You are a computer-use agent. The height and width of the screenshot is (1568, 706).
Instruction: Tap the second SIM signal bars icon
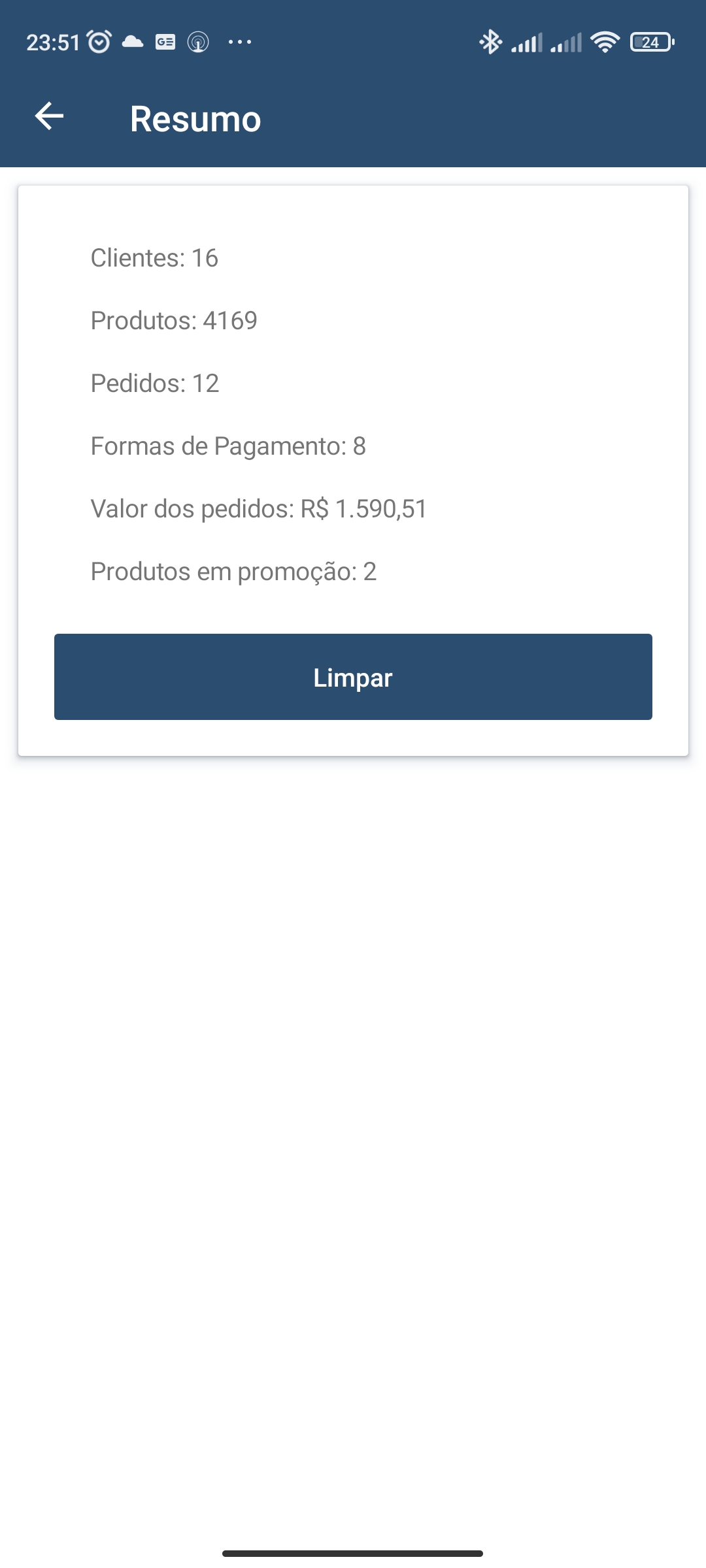[565, 41]
